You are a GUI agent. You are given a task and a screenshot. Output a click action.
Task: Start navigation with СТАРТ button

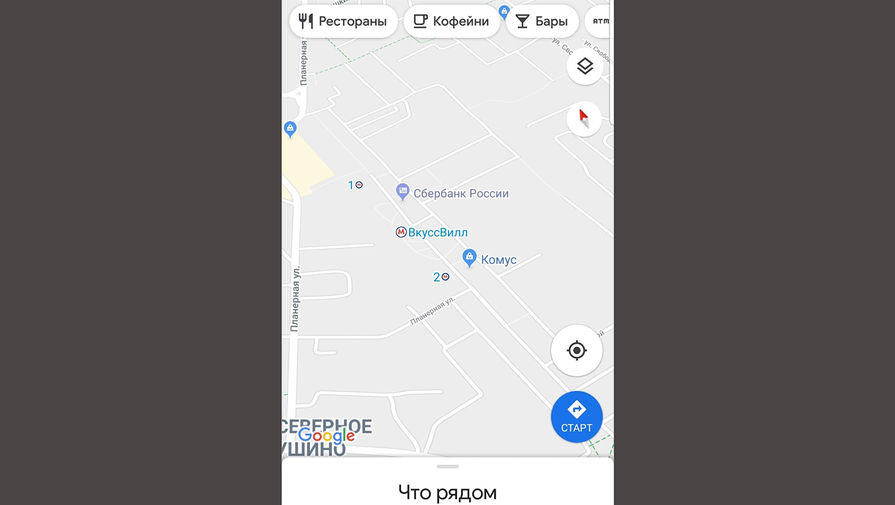coord(576,416)
